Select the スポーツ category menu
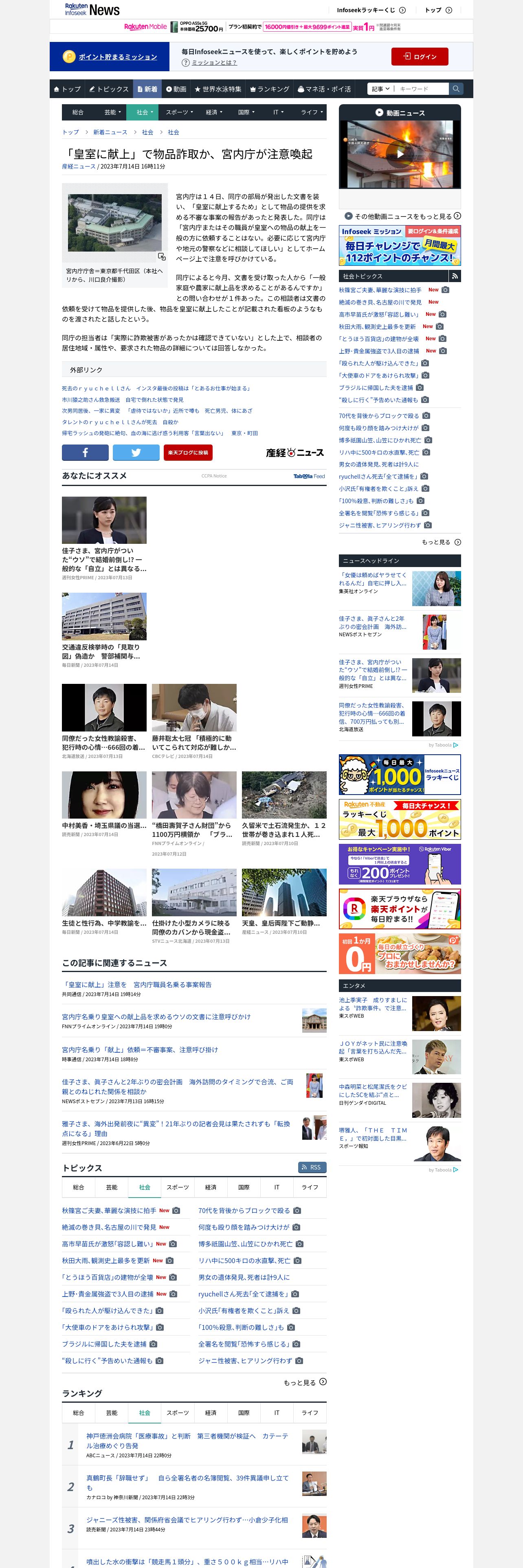The height and width of the screenshot is (1568, 523). (178, 112)
